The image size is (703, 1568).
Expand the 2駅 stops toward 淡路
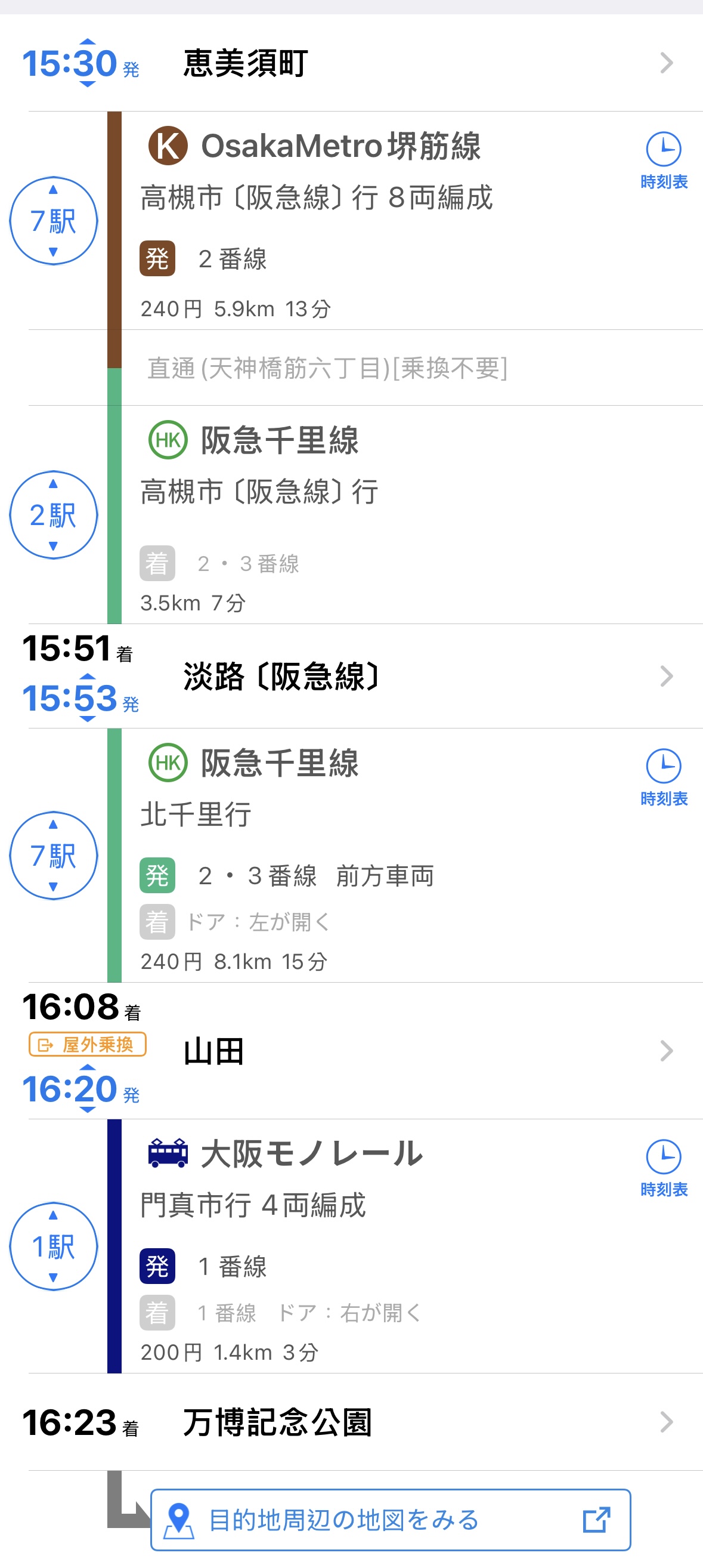coord(54,515)
